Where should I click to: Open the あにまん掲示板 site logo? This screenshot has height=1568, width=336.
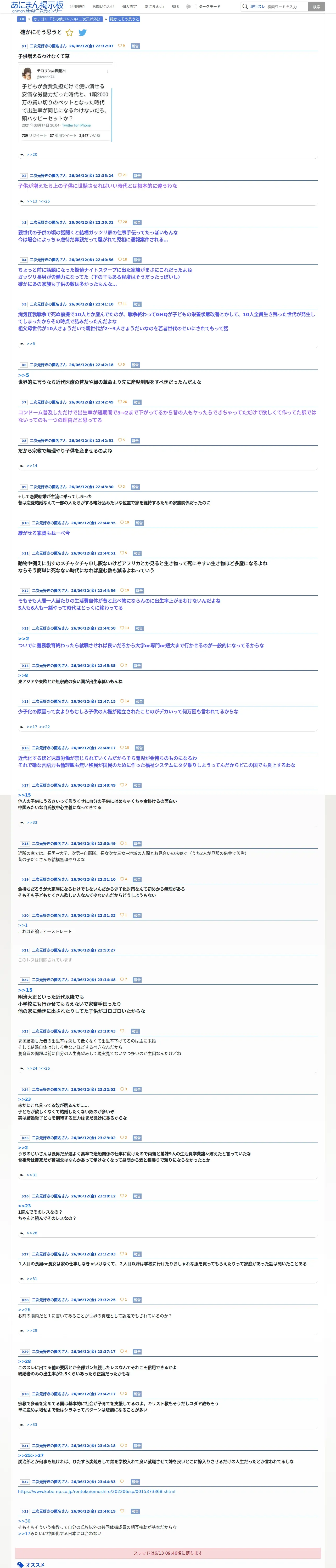(x=37, y=7)
